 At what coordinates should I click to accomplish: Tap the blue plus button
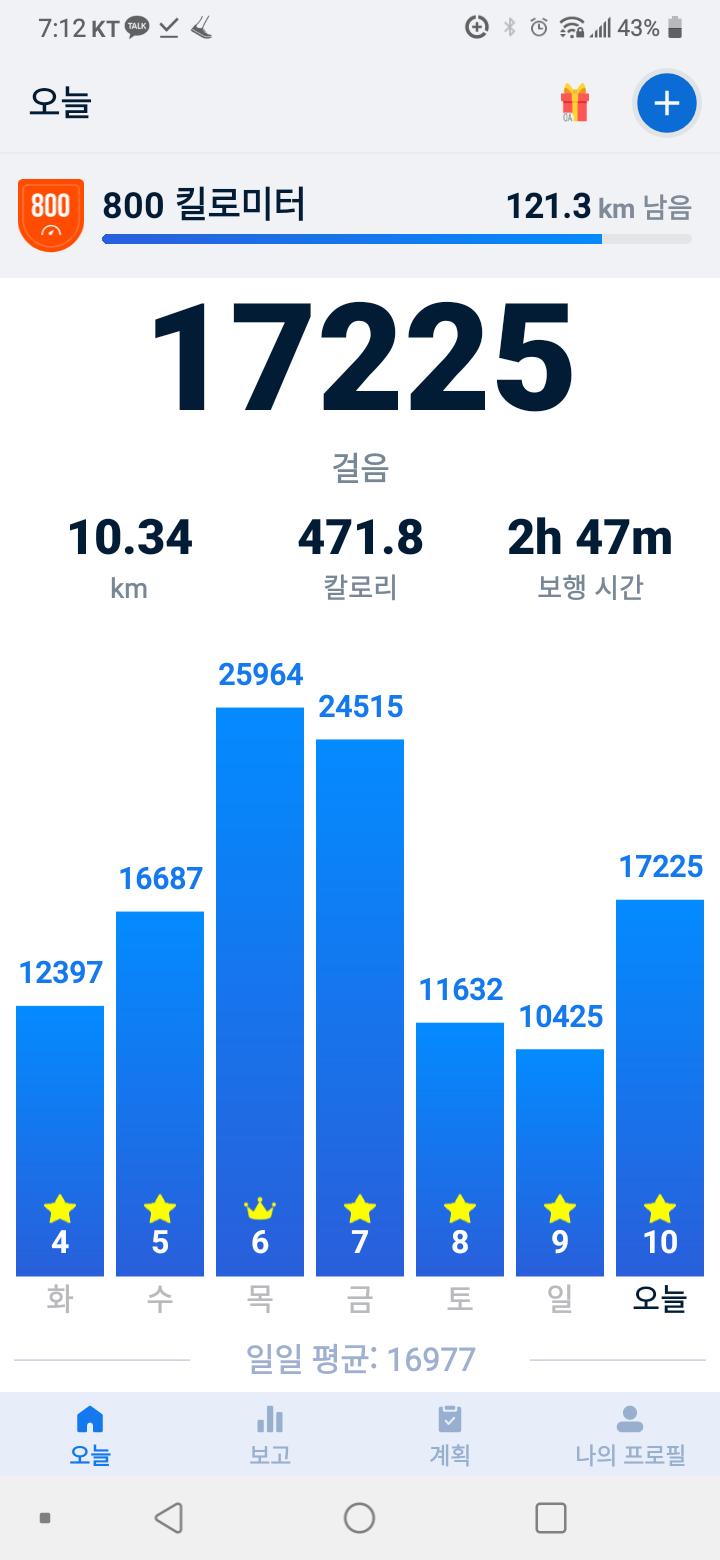666,103
